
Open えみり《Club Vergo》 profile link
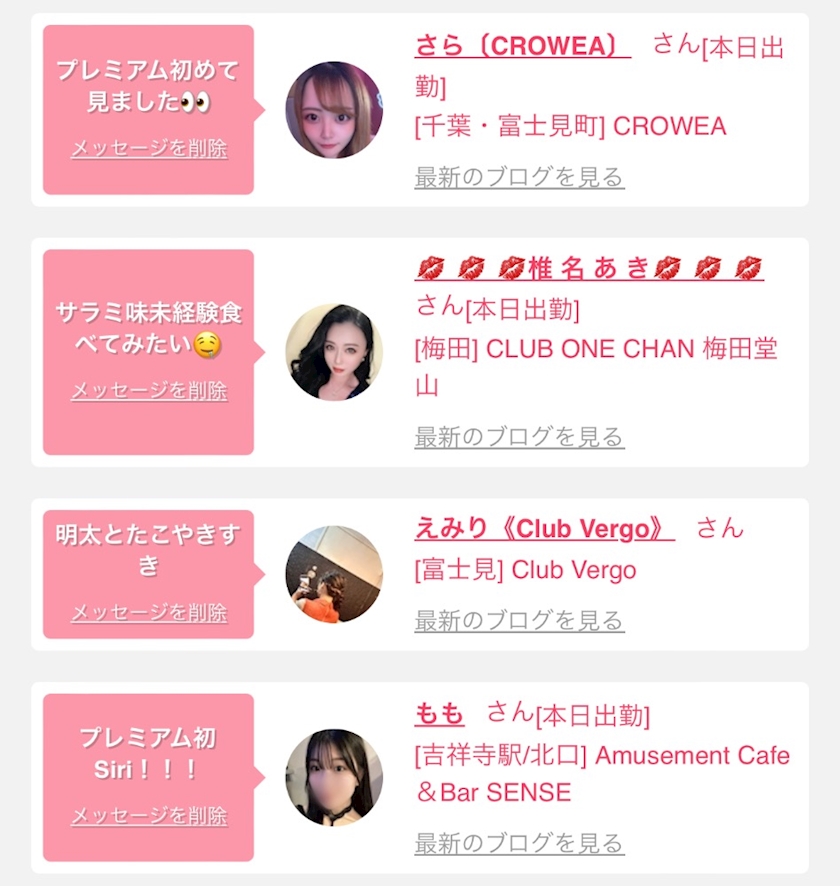coord(545,528)
